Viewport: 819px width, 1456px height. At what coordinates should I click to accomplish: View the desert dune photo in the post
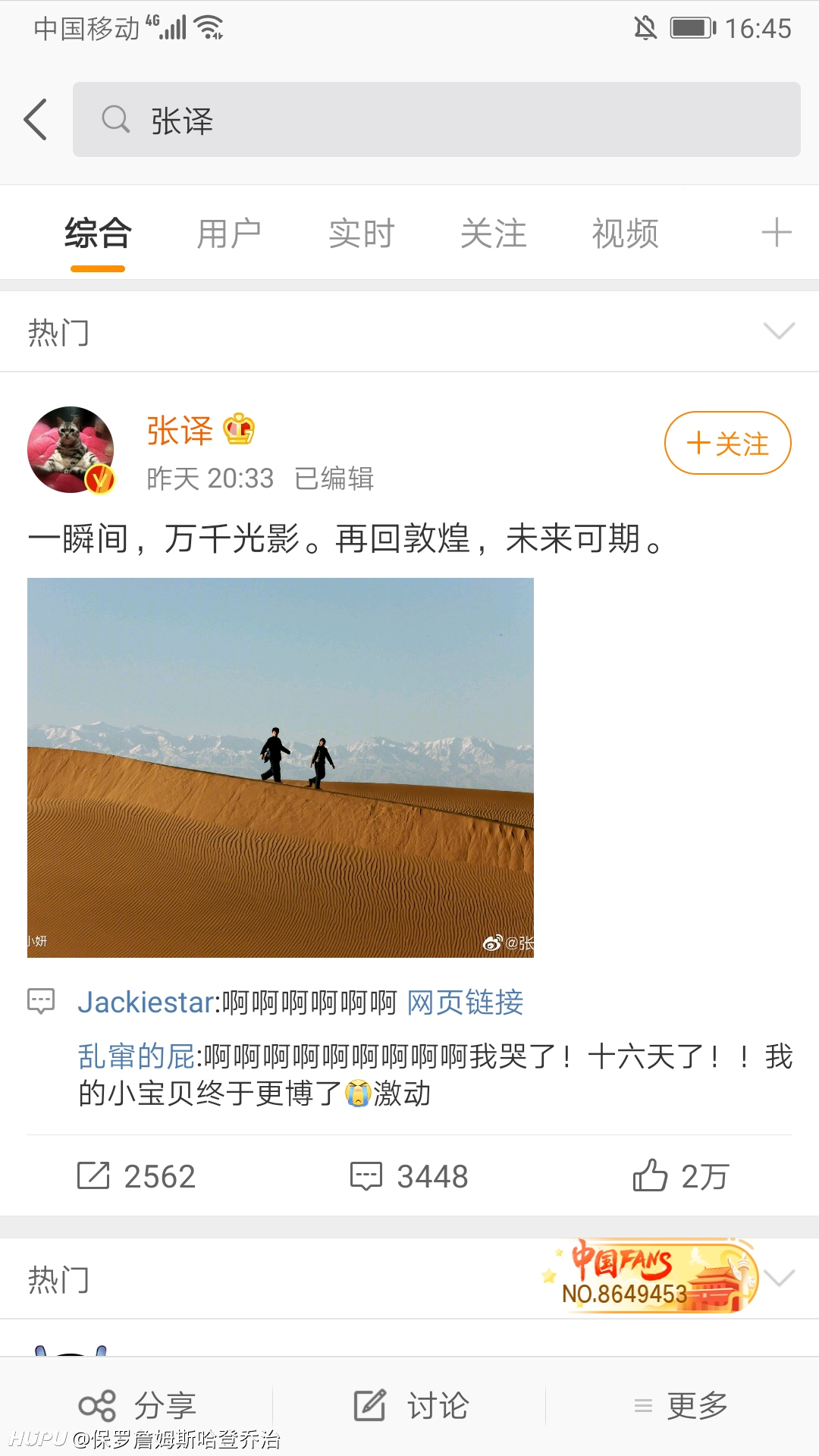click(x=281, y=767)
